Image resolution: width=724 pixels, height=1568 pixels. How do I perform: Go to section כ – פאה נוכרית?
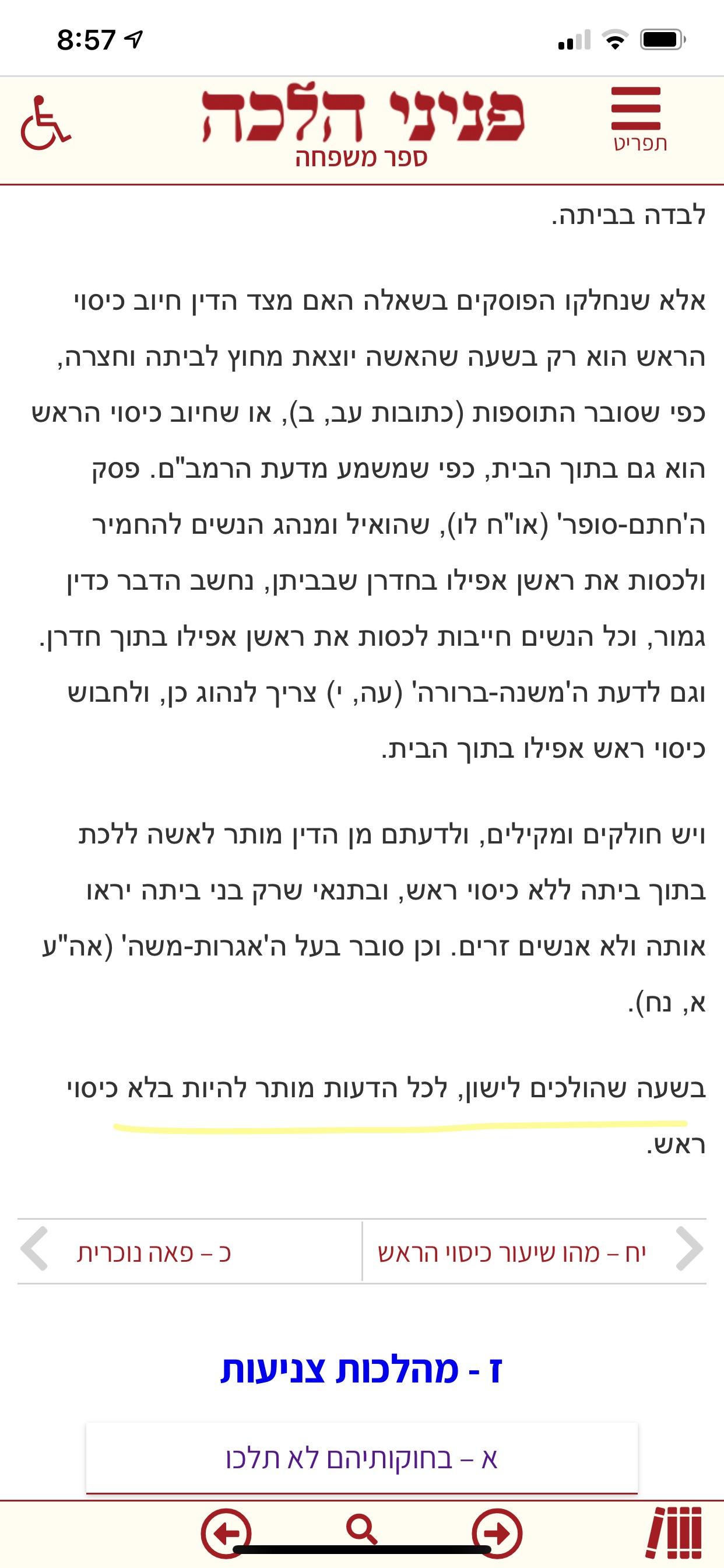pos(153,1254)
